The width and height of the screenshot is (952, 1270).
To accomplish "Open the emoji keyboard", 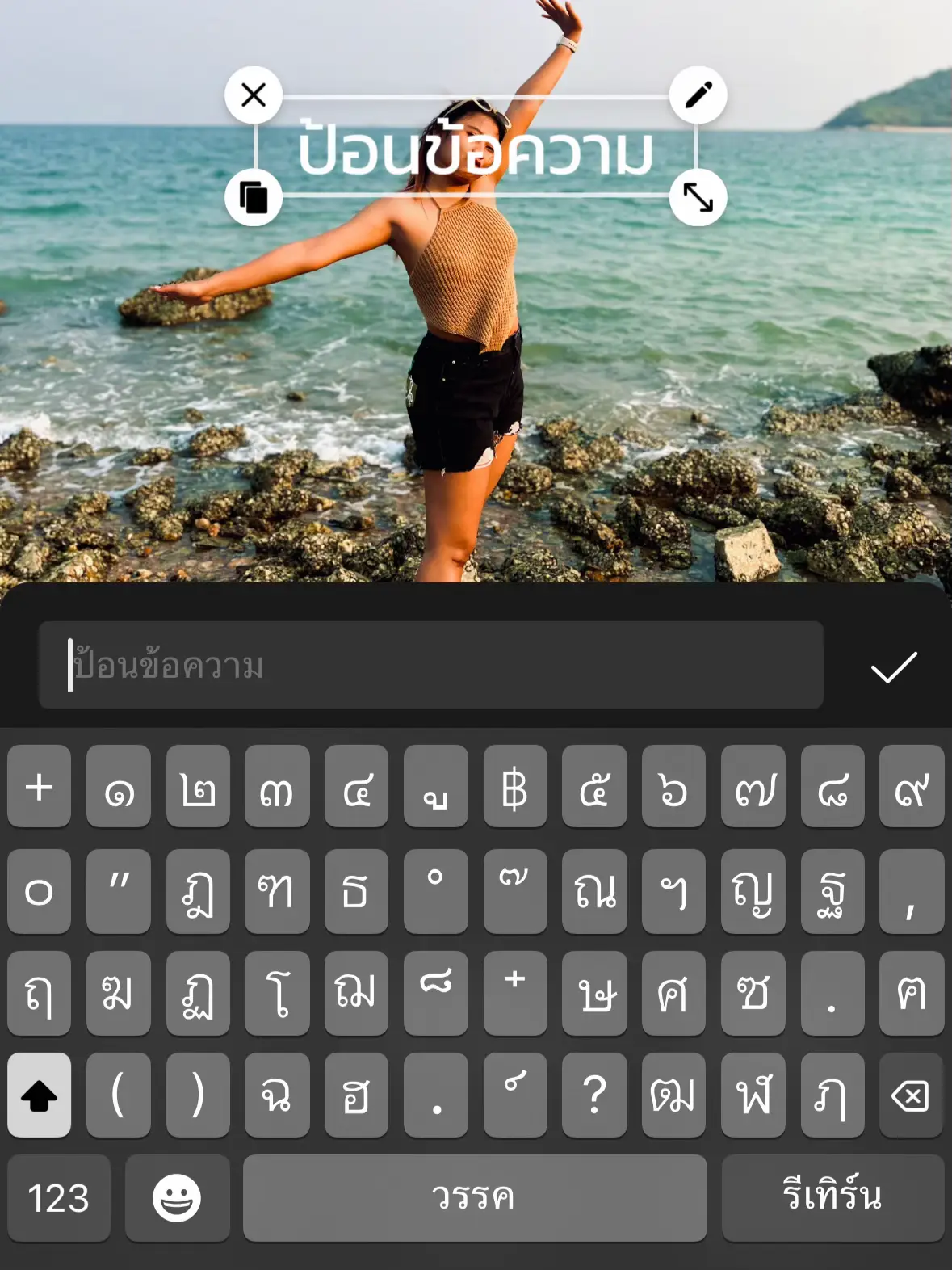I will pos(177,1198).
